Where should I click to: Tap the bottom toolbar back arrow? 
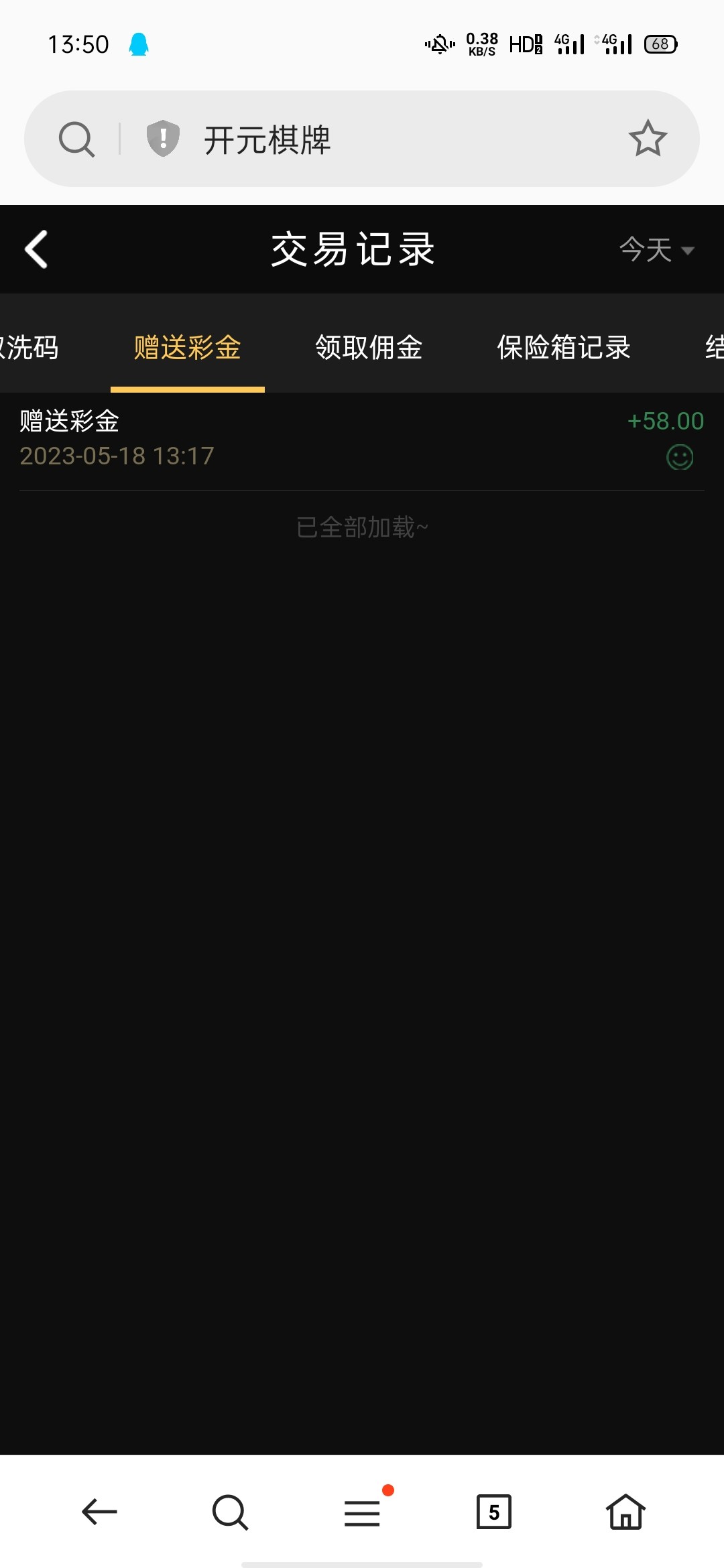click(99, 1512)
